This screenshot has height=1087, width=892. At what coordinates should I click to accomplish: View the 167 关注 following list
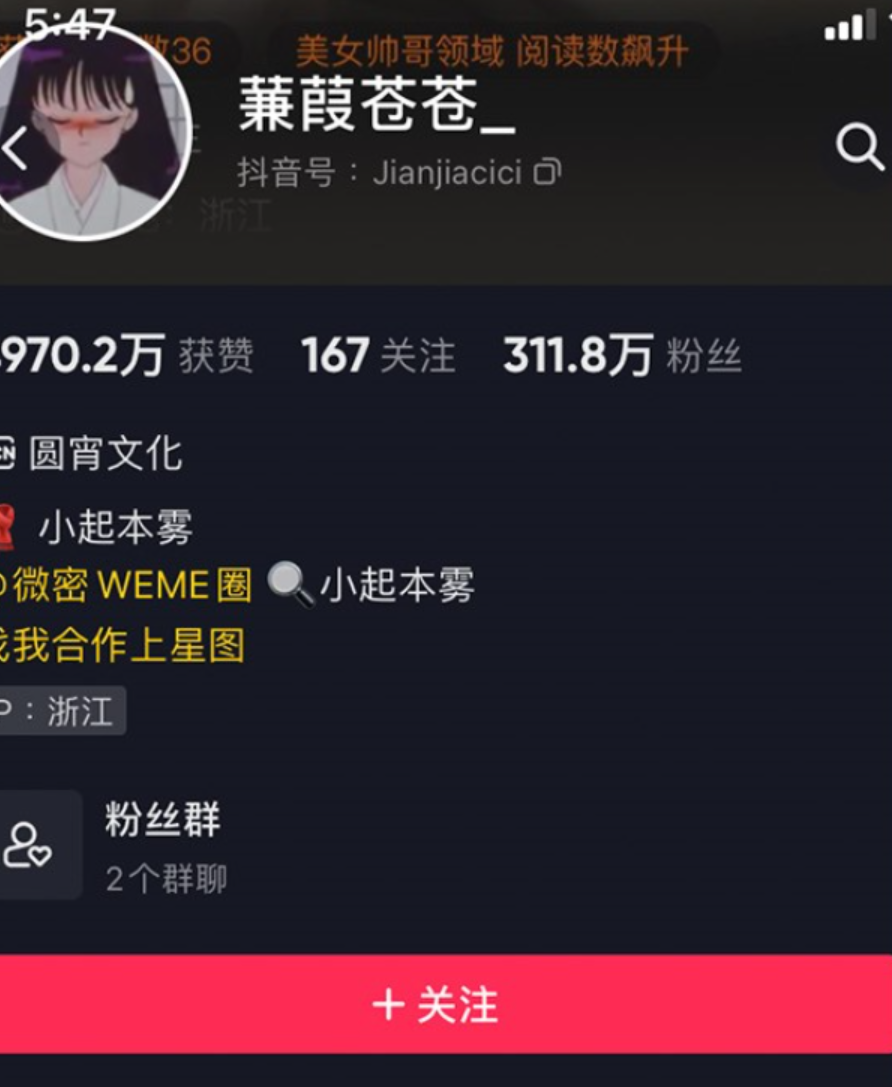click(378, 356)
